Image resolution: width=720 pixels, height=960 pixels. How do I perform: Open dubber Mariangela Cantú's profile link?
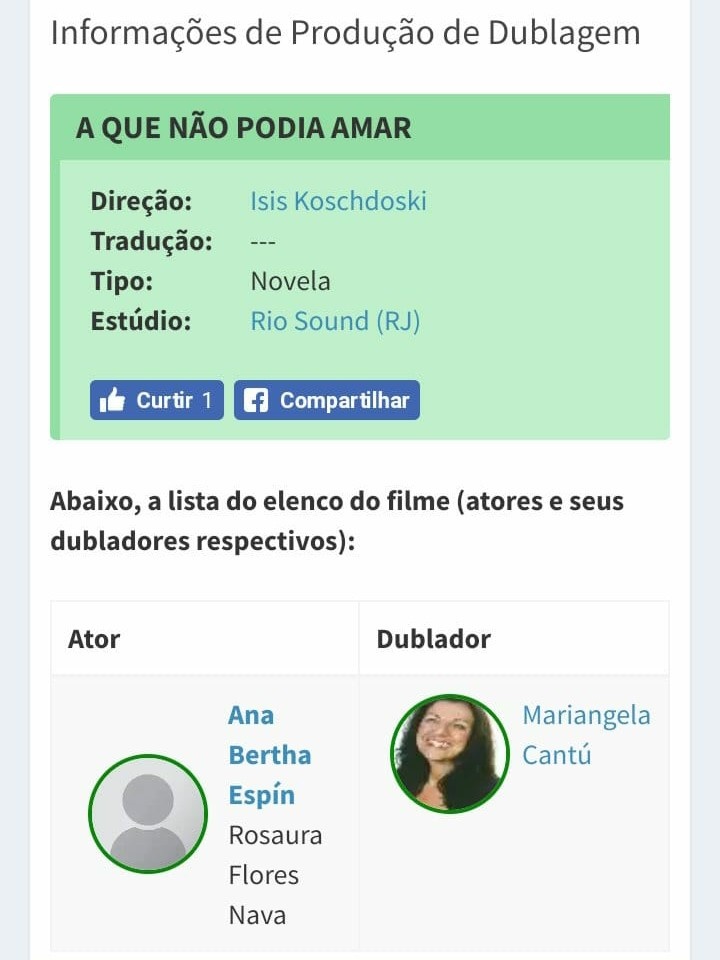pyautogui.click(x=585, y=735)
